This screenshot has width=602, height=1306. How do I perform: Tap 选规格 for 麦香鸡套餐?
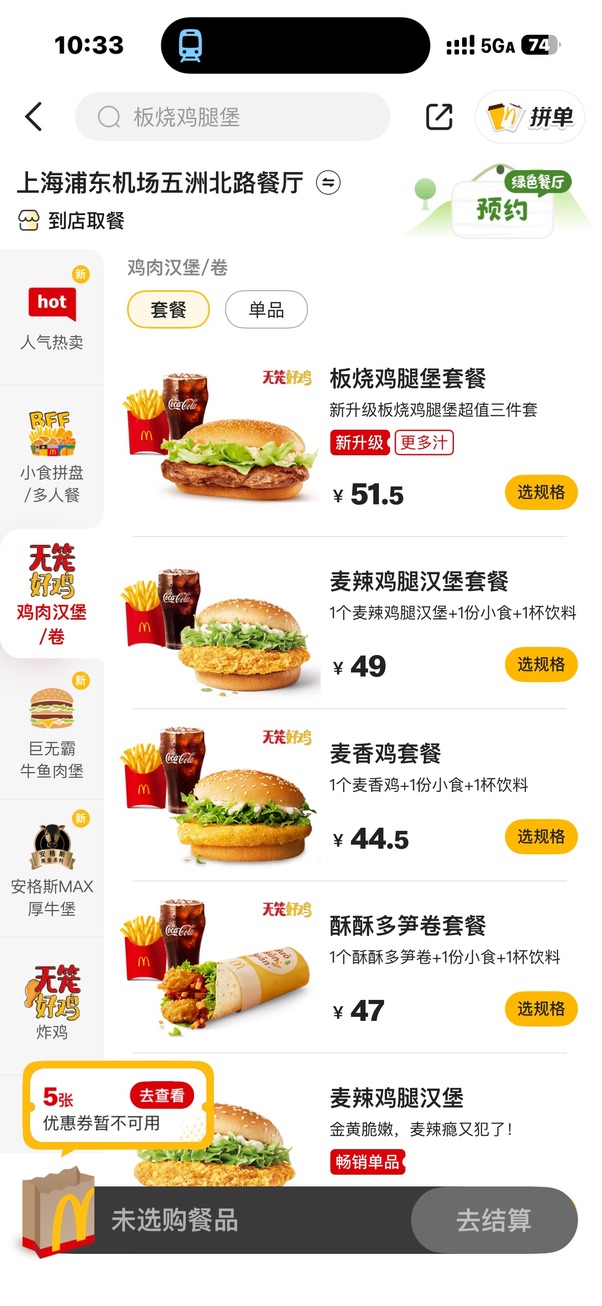[x=541, y=836]
